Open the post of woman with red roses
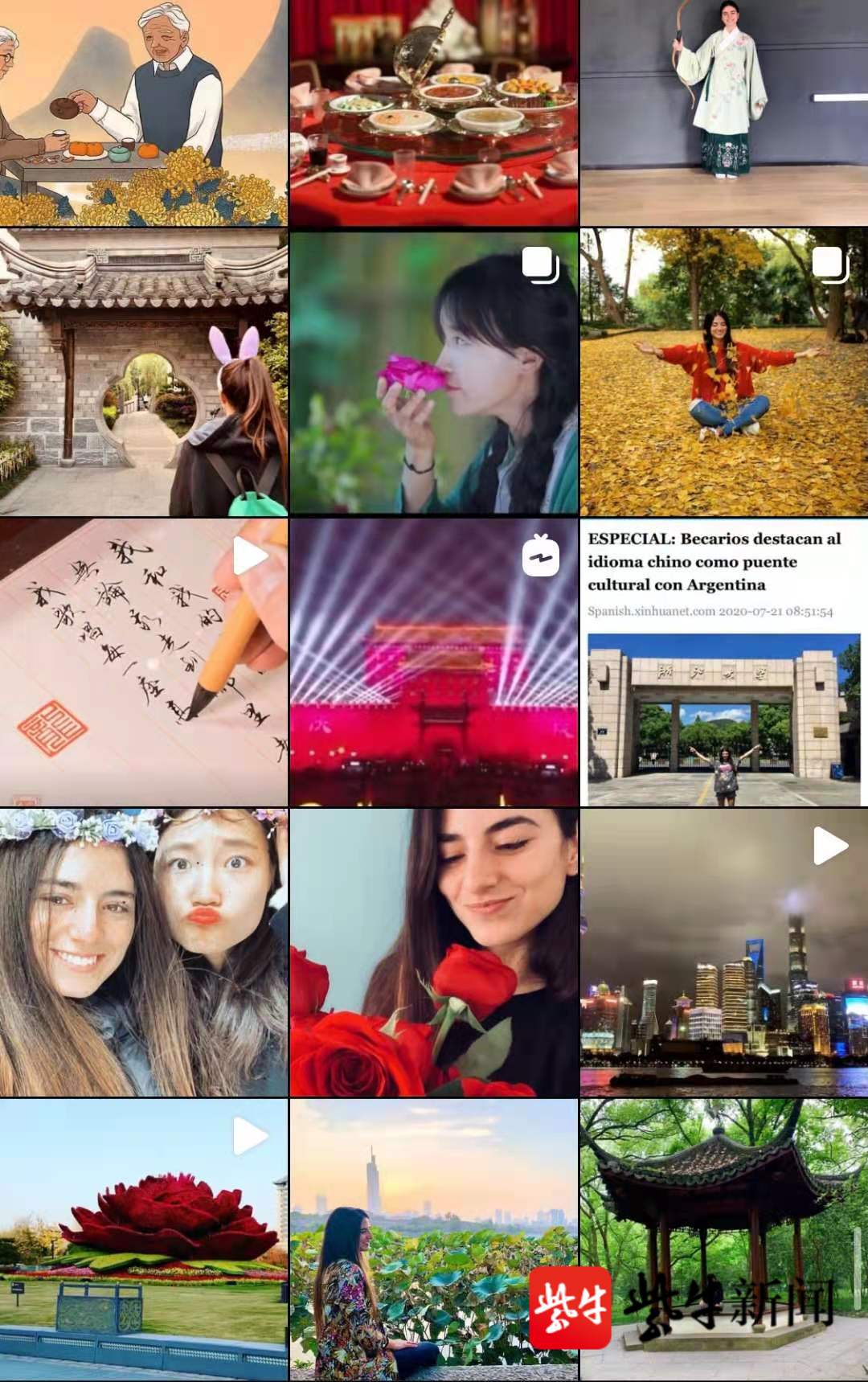This screenshot has height=1382, width=868. tap(434, 953)
